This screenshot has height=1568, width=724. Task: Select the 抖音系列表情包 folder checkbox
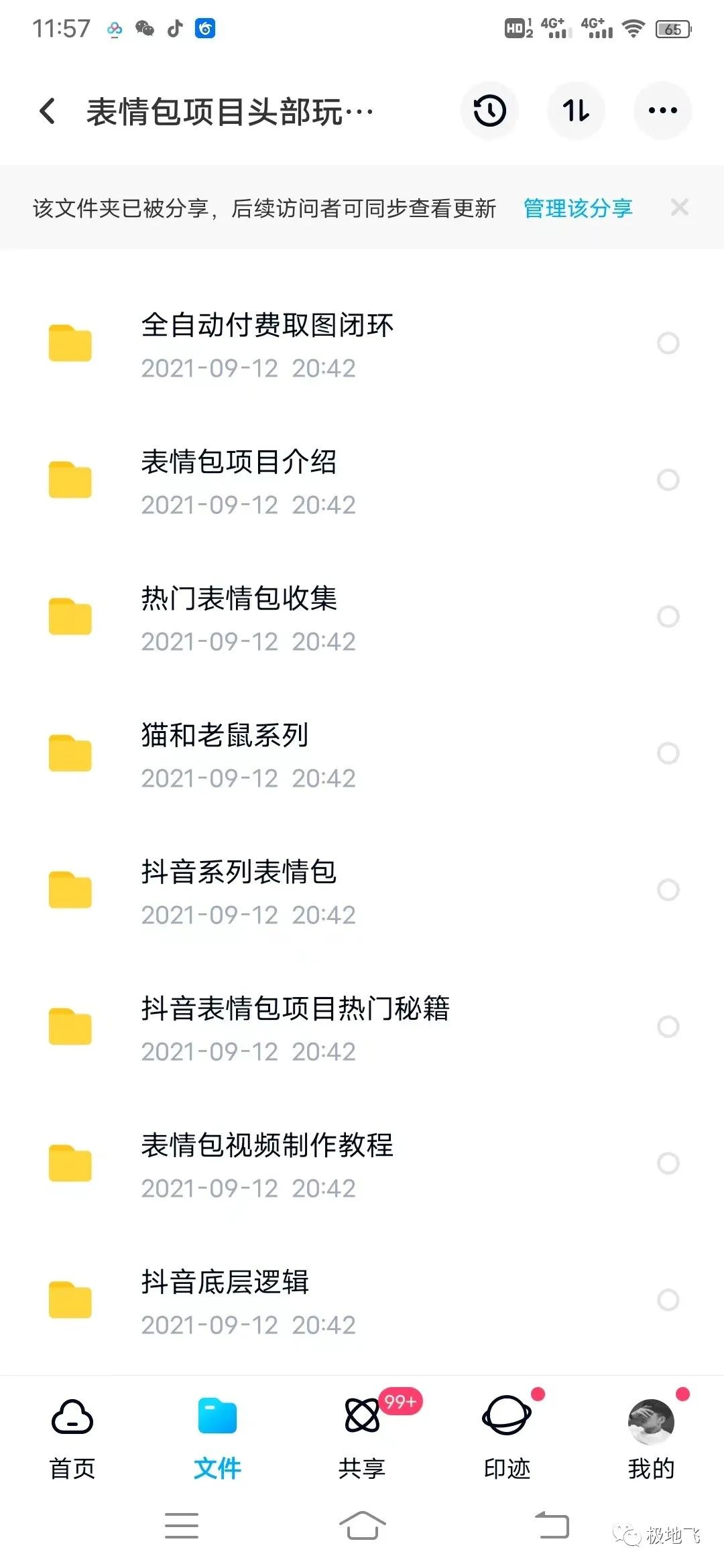[x=668, y=890]
